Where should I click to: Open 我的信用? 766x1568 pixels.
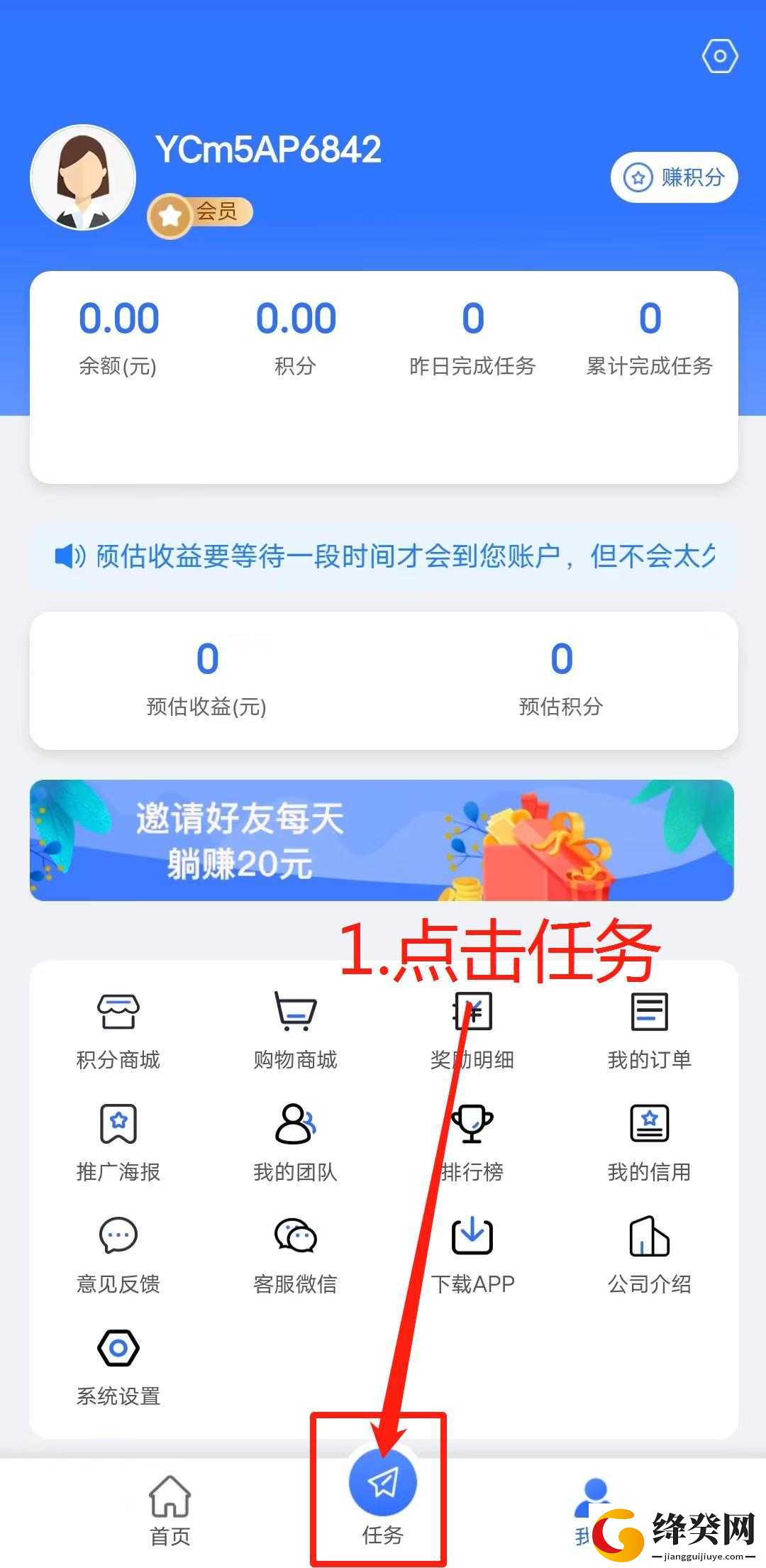pyautogui.click(x=649, y=1142)
